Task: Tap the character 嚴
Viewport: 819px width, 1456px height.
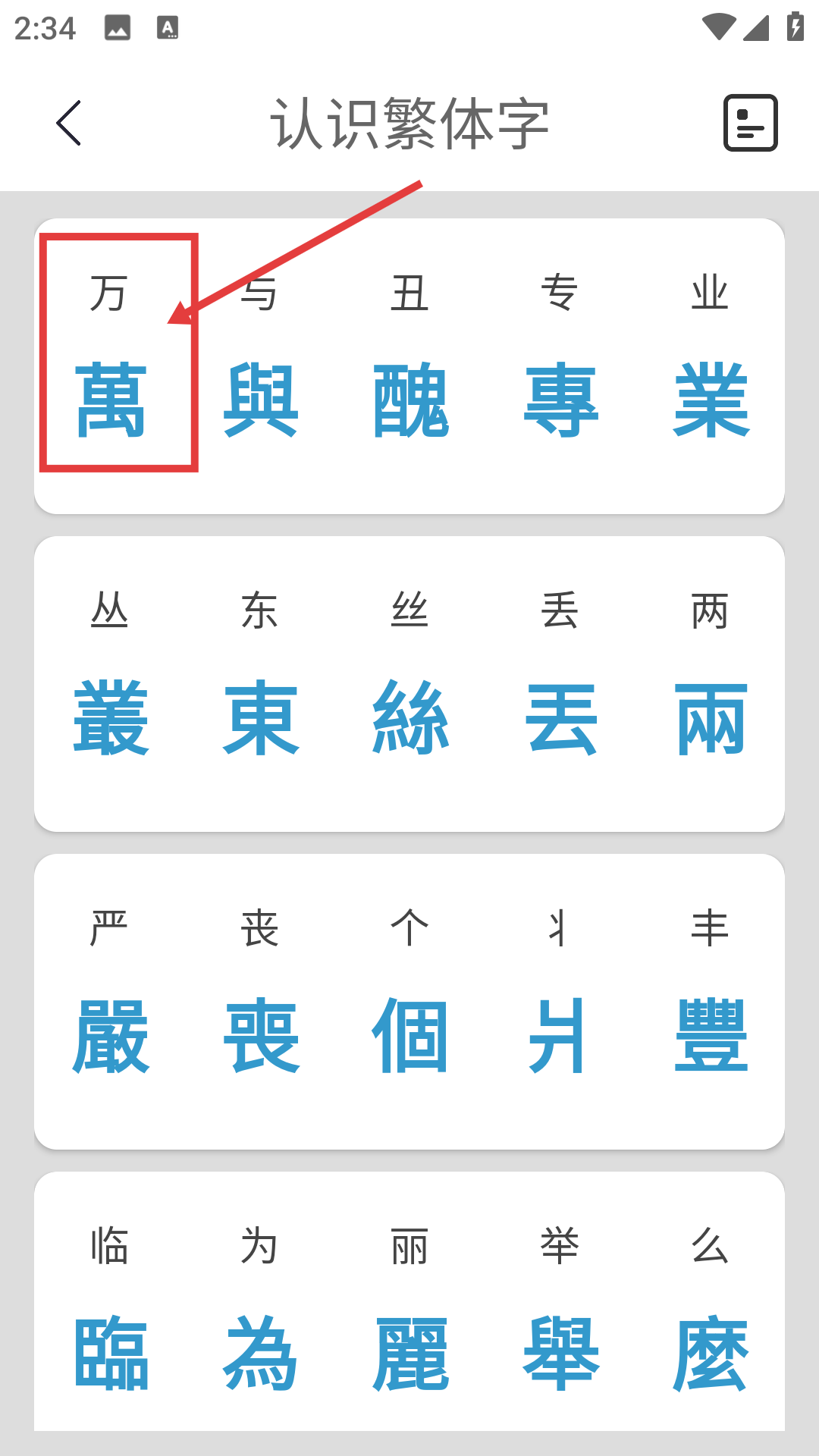Action: click(x=111, y=1035)
